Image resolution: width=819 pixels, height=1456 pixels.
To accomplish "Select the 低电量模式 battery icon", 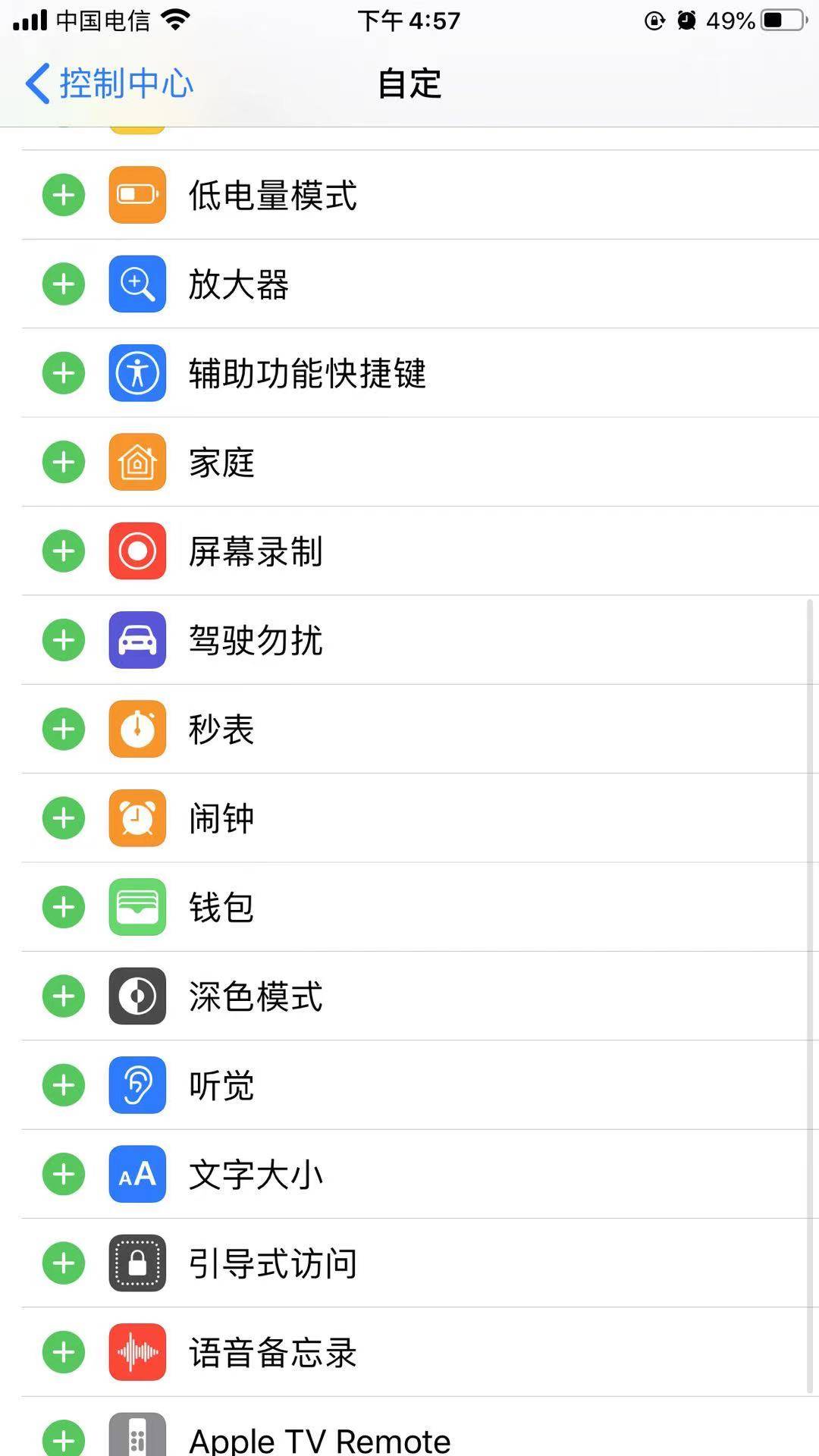I will pyautogui.click(x=137, y=195).
